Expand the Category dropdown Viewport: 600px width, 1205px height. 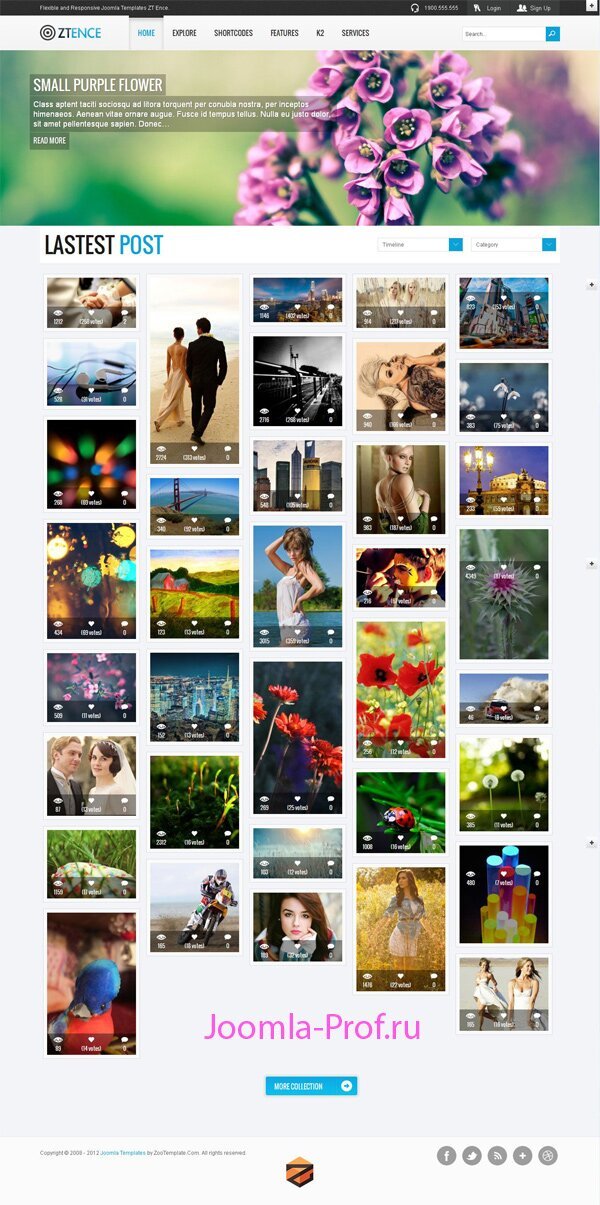tap(514, 244)
